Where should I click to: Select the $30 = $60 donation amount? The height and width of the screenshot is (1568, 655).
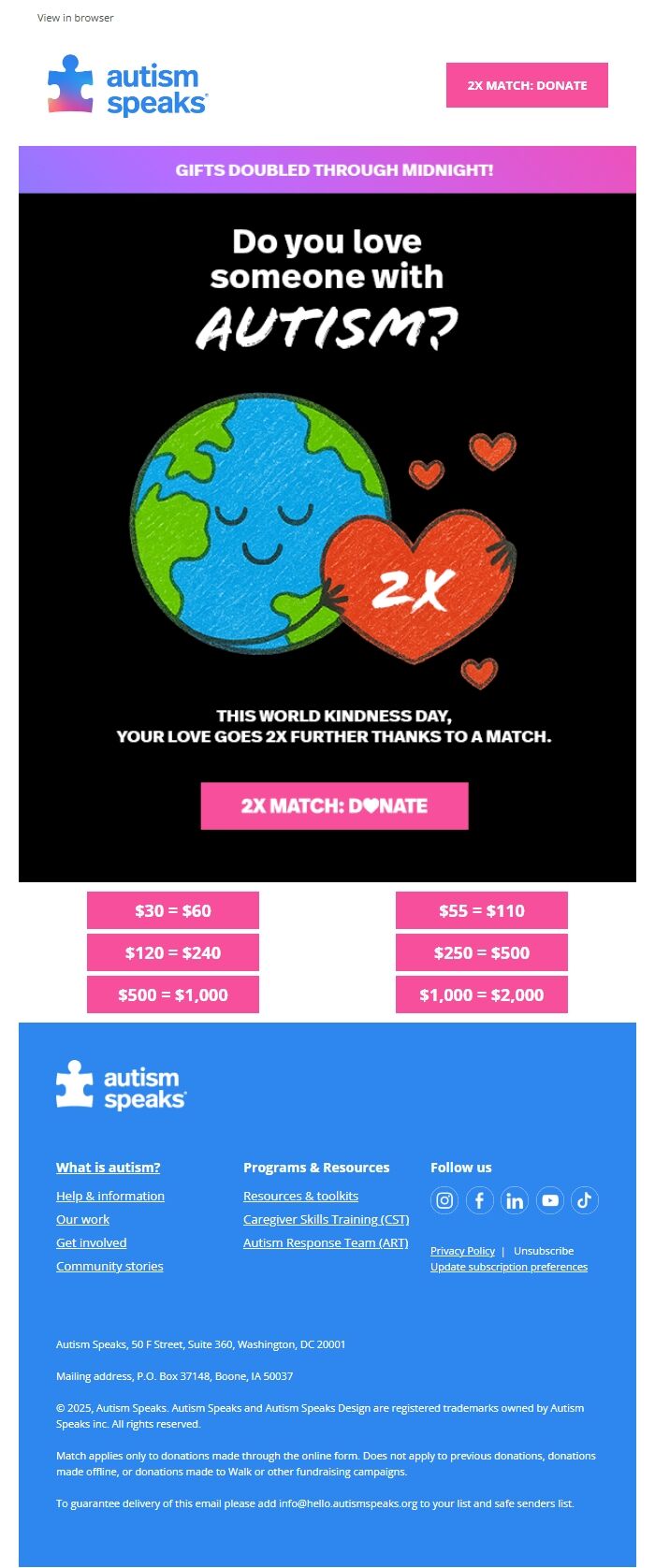coord(173,910)
